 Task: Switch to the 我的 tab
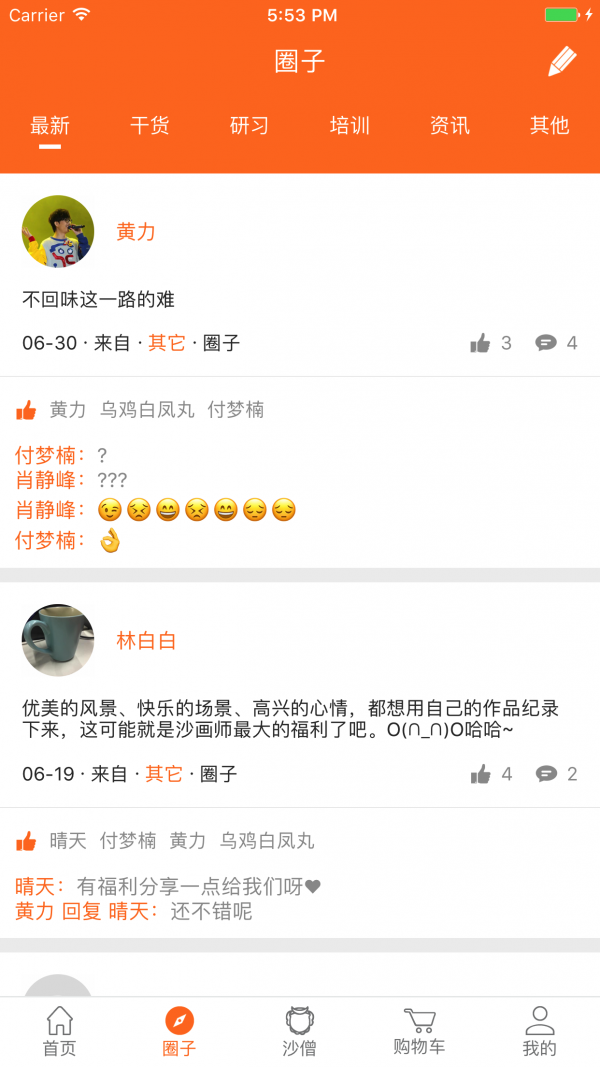click(539, 1032)
